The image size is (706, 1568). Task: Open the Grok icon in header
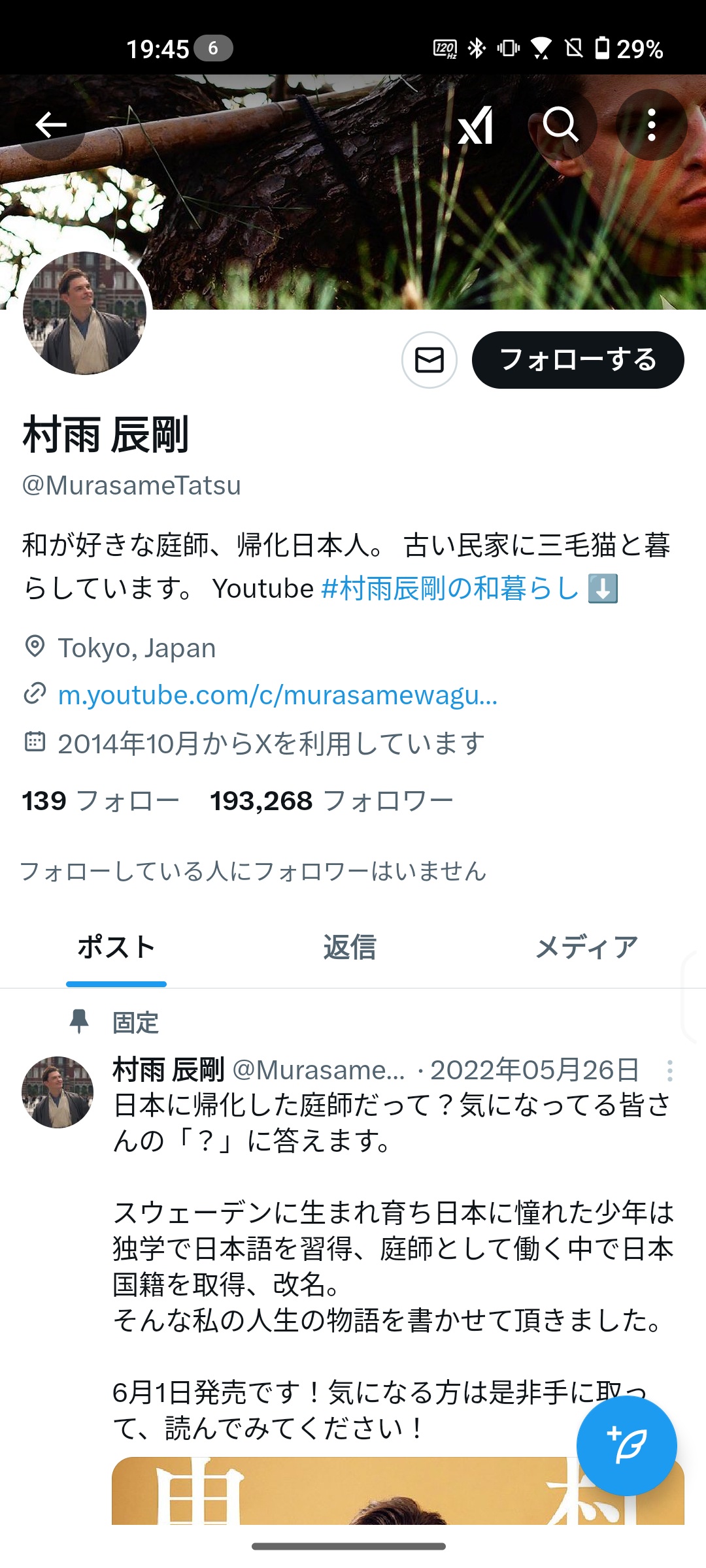(x=475, y=125)
